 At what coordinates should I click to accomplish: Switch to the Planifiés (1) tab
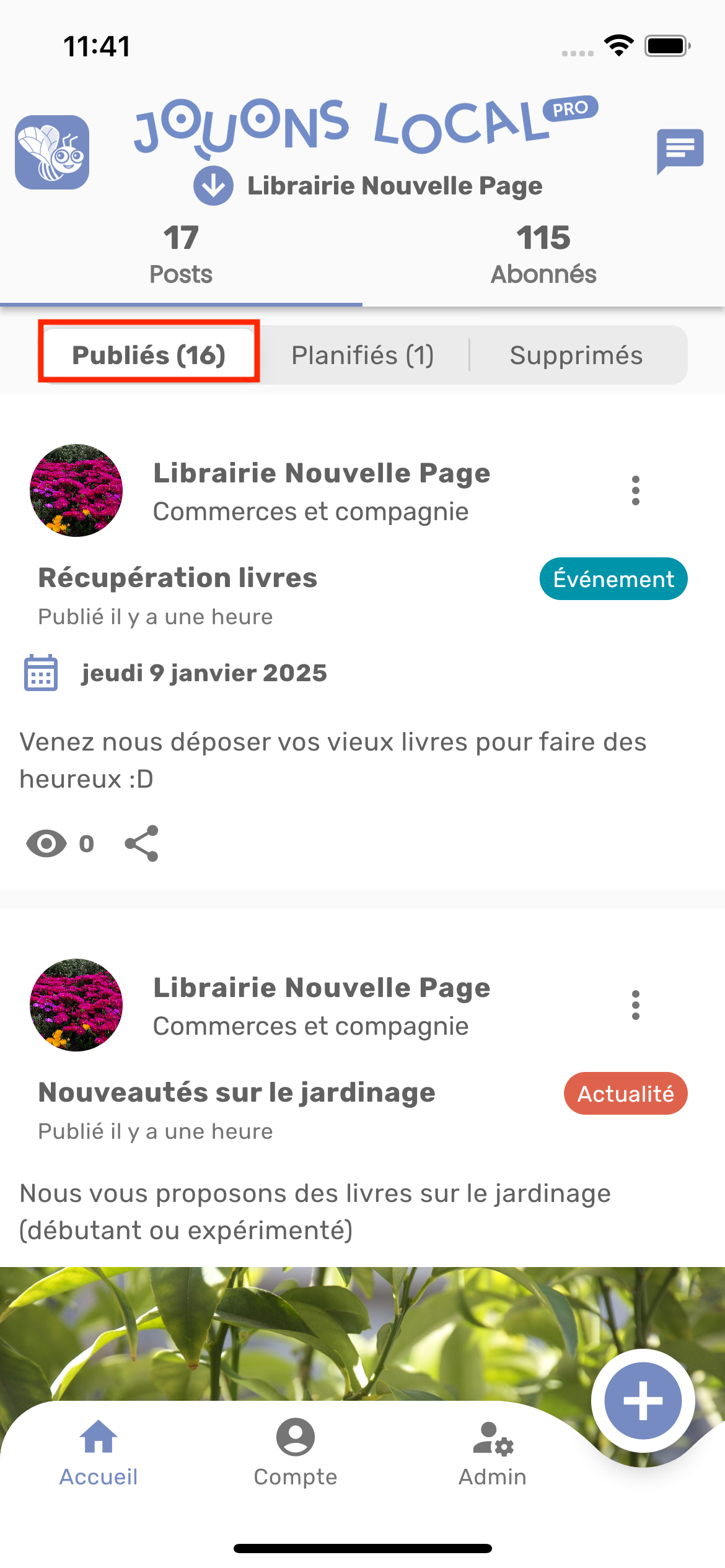362,355
